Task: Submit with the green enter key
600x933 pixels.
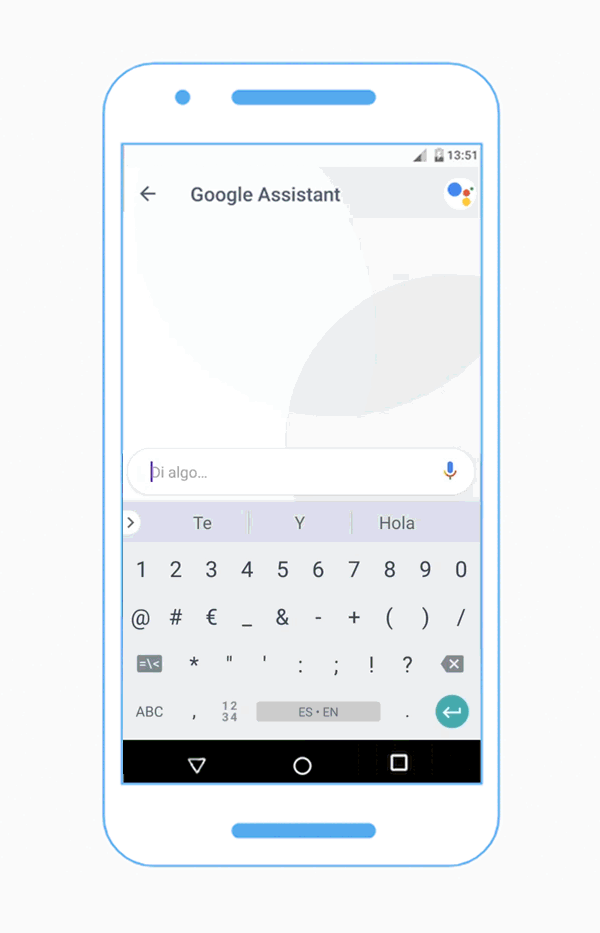Action: point(452,712)
